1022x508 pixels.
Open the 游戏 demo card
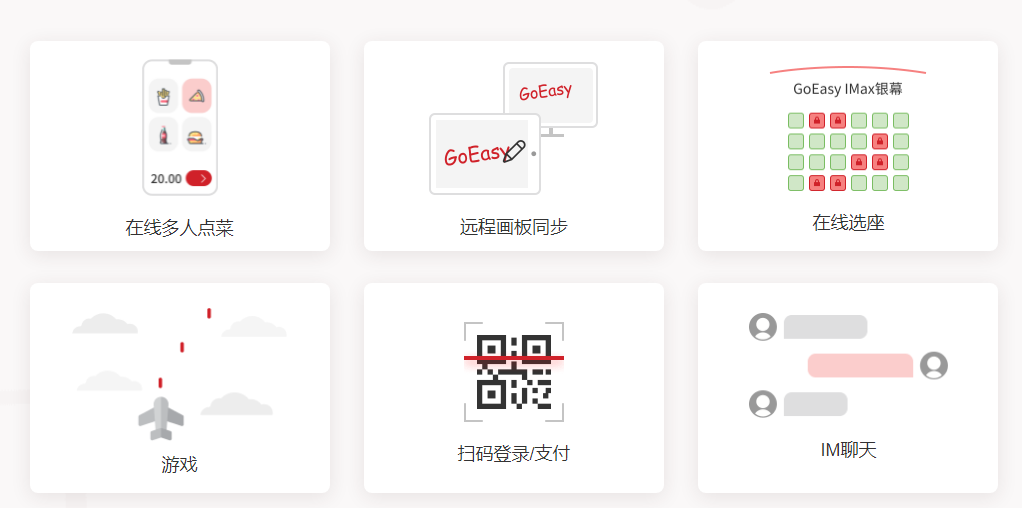(180, 388)
